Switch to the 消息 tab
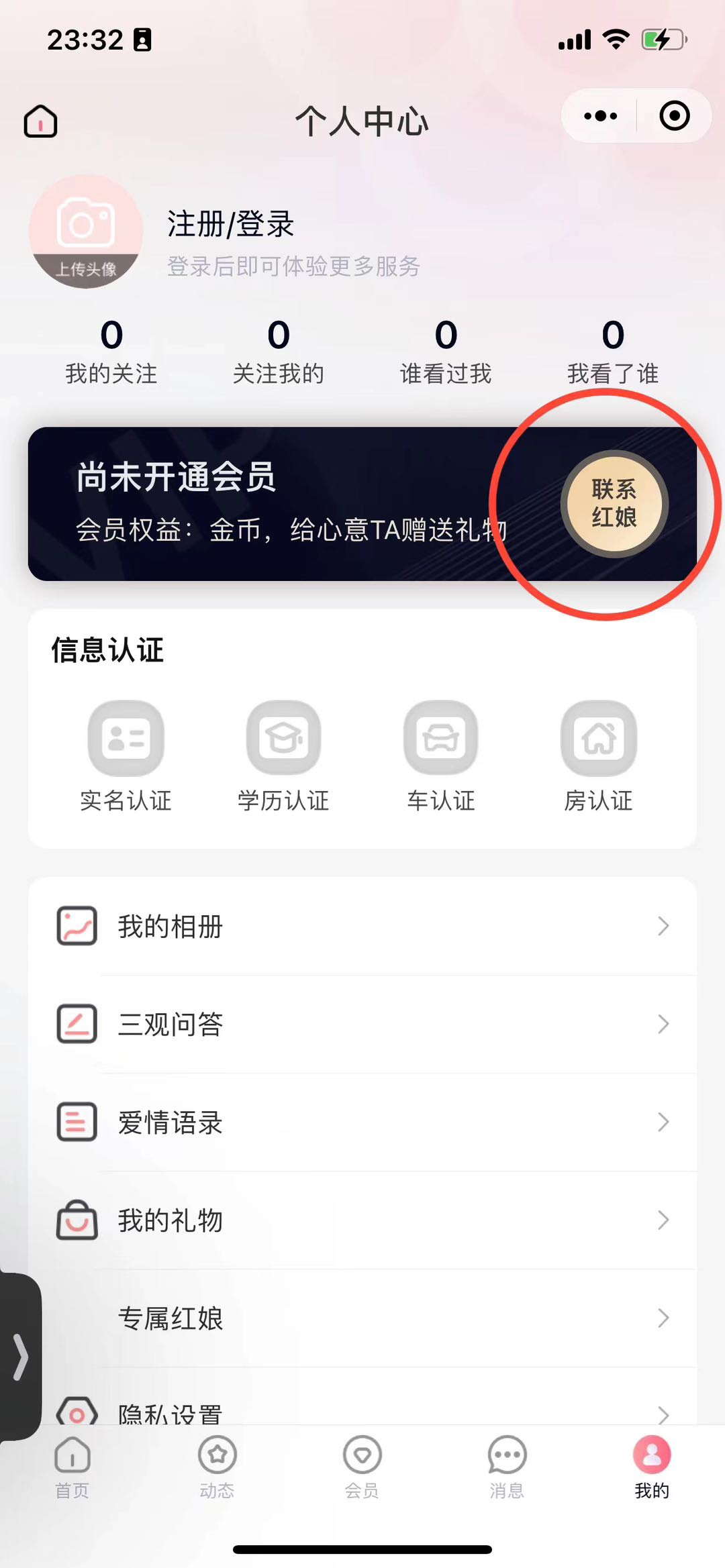The height and width of the screenshot is (1568, 725). (507, 1467)
